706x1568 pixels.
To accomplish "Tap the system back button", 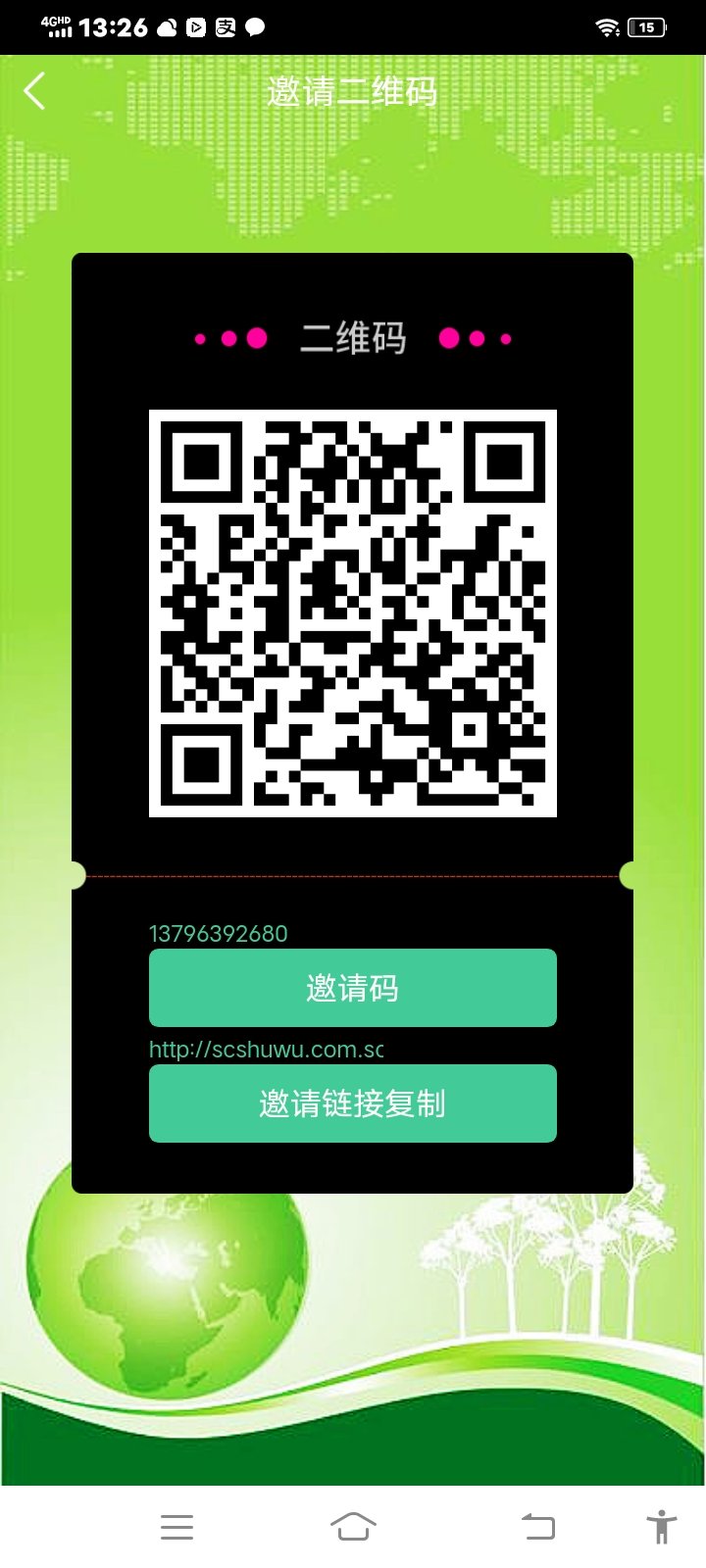I will click(537, 1527).
